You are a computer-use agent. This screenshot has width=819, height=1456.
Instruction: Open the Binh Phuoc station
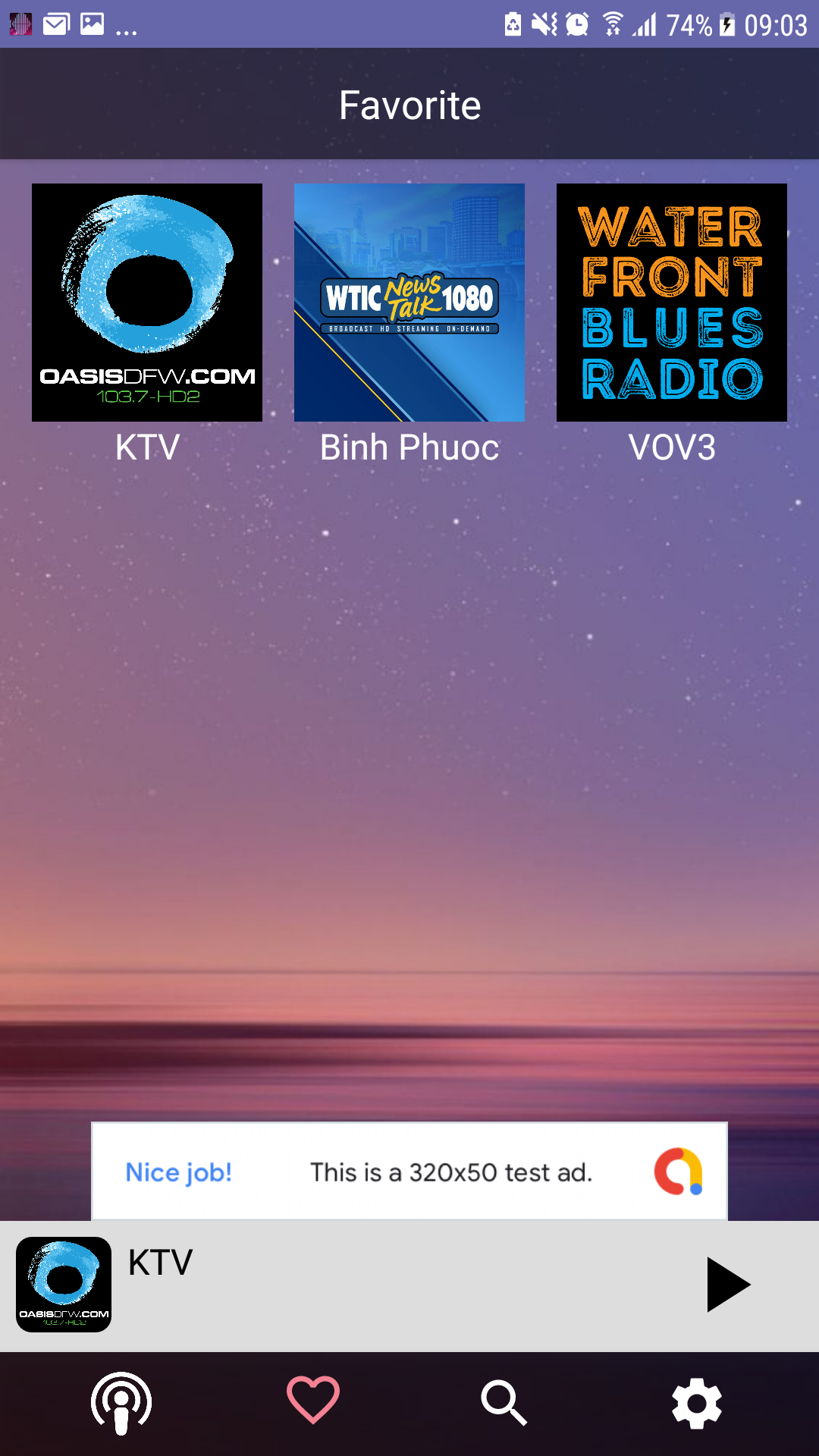click(x=409, y=302)
